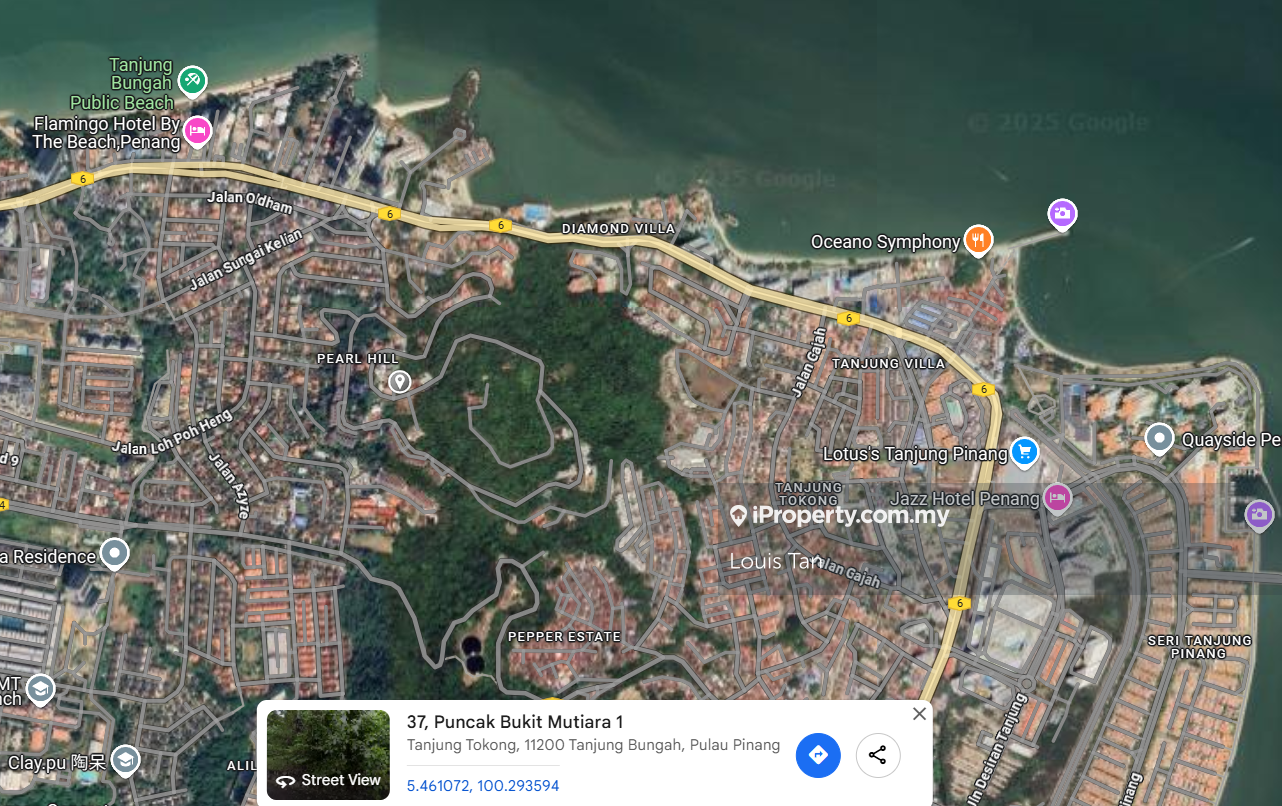1282x806 pixels.
Task: Close the location info card
Action: coord(919,714)
